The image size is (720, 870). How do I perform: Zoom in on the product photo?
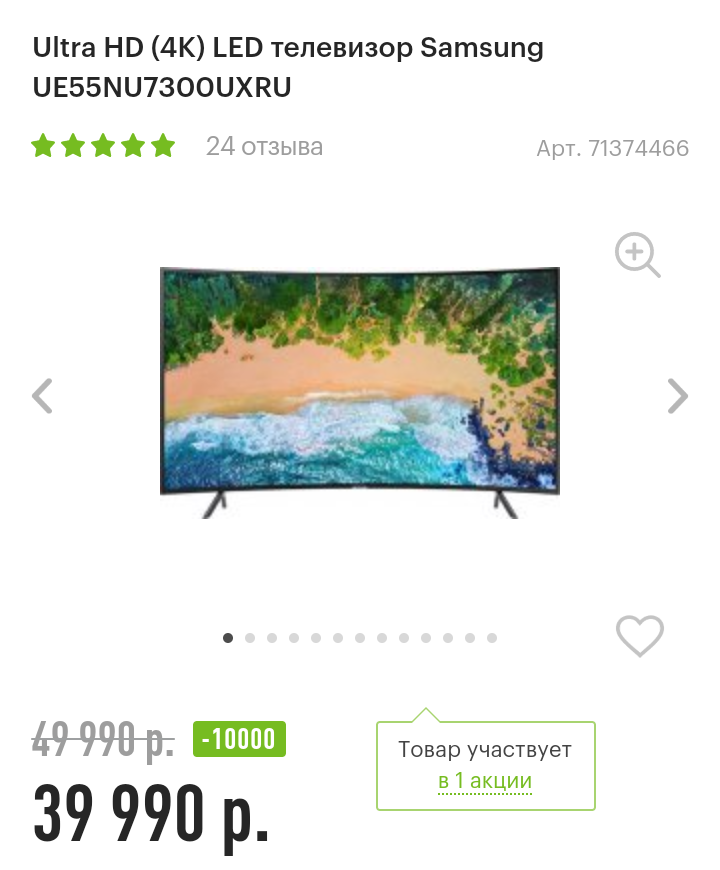click(637, 255)
